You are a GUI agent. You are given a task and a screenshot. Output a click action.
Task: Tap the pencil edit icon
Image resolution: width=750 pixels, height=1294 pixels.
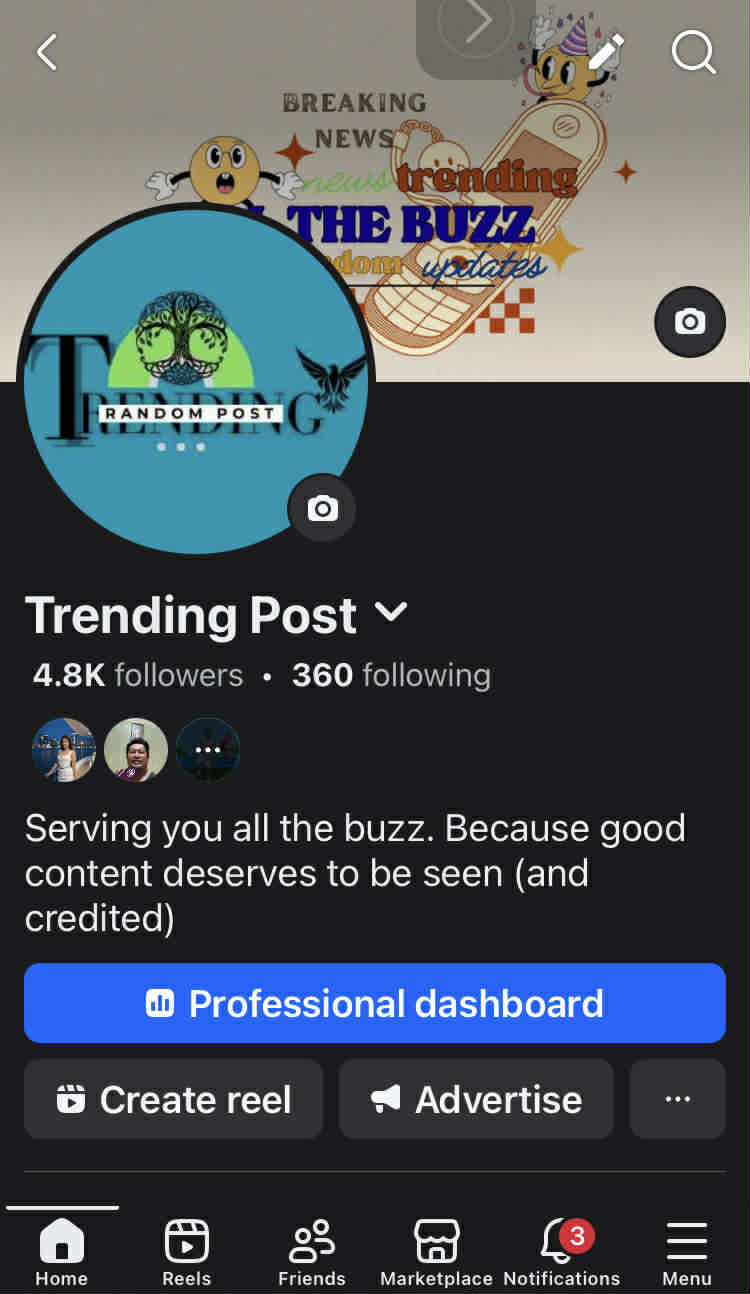606,51
